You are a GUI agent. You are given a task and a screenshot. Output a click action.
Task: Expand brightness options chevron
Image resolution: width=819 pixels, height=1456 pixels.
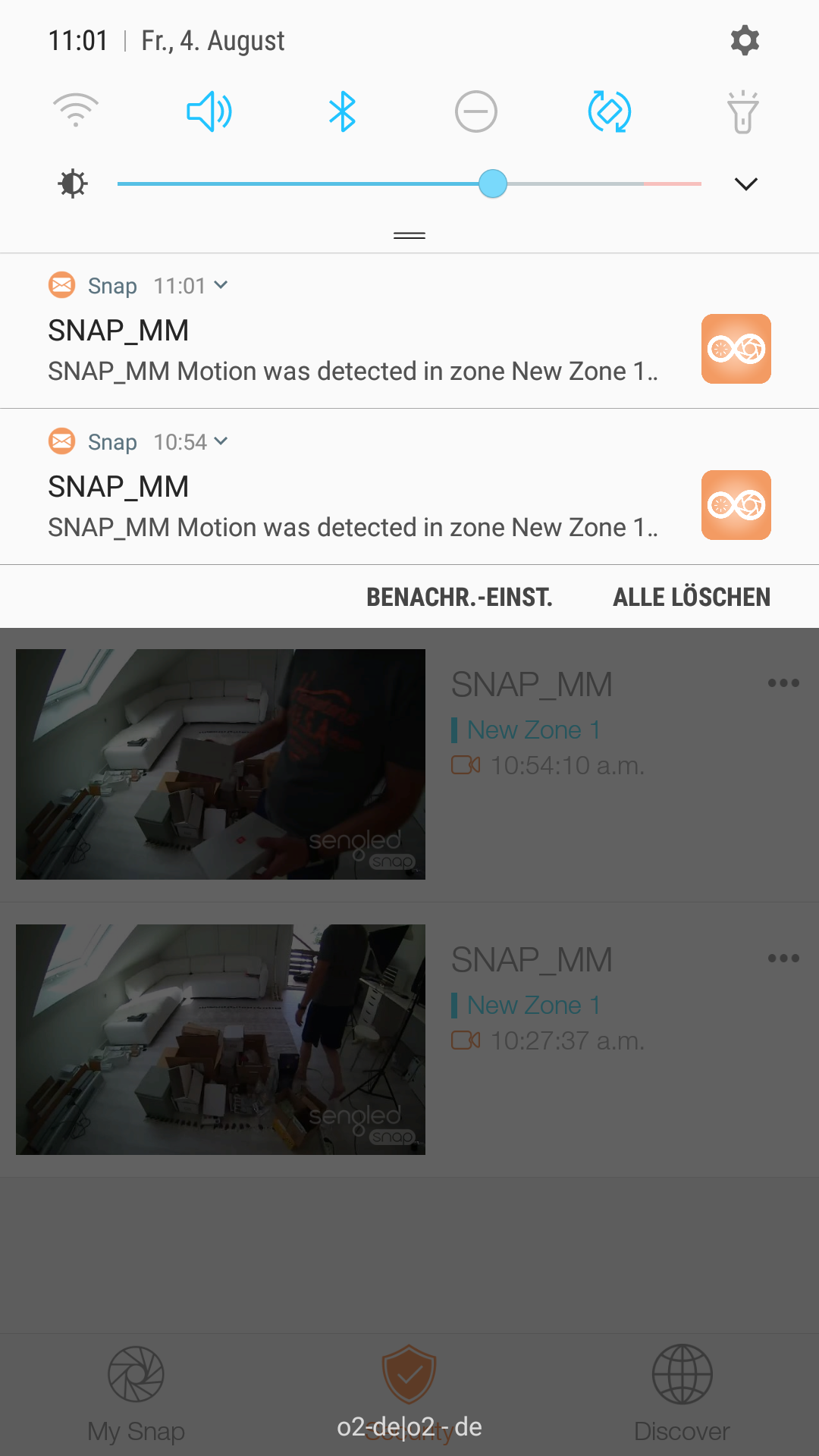746,184
